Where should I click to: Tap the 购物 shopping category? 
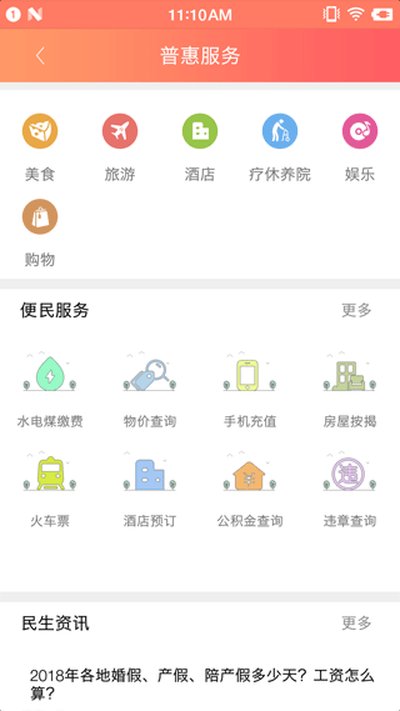[x=40, y=233]
